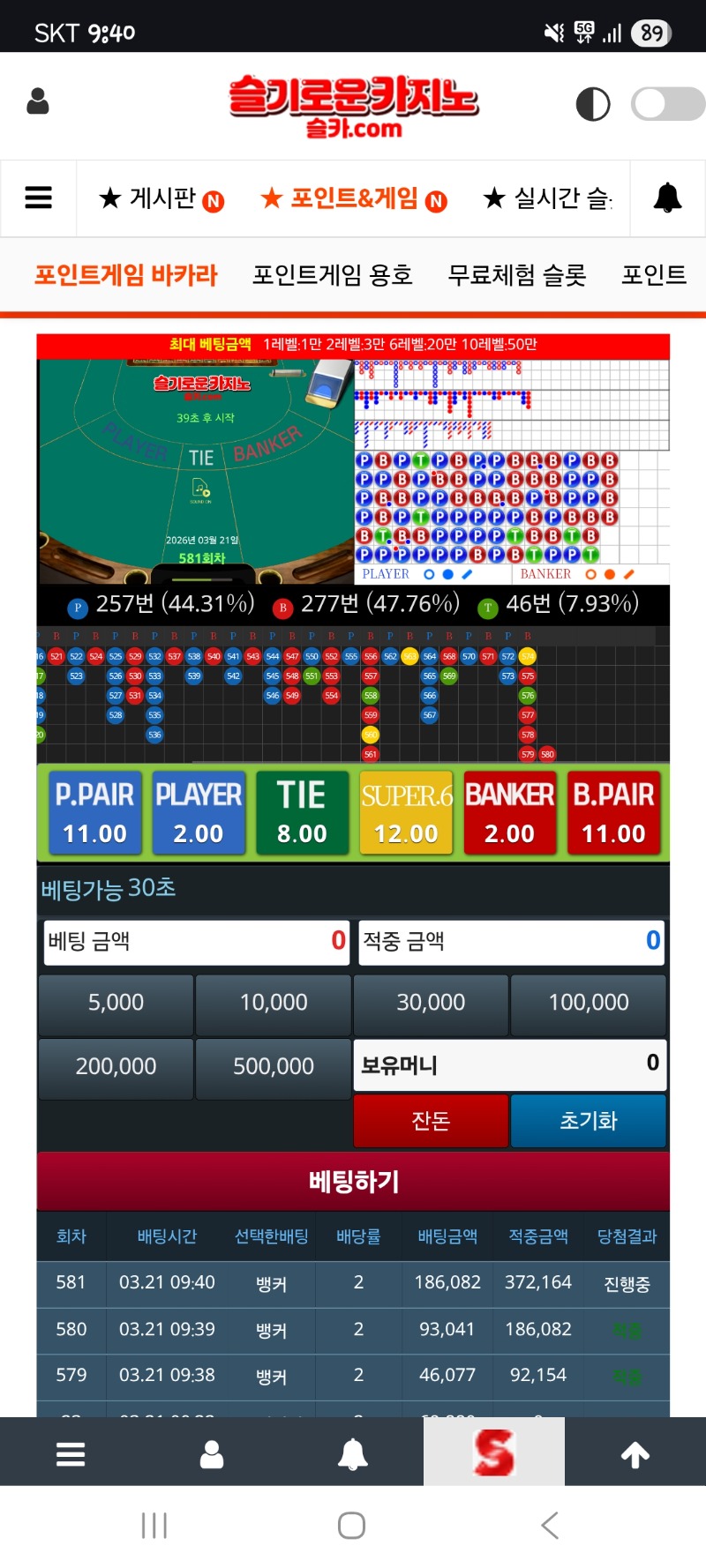Switch to 무료체험 슬롯 tab
The height and width of the screenshot is (1568, 706).
coord(517,275)
